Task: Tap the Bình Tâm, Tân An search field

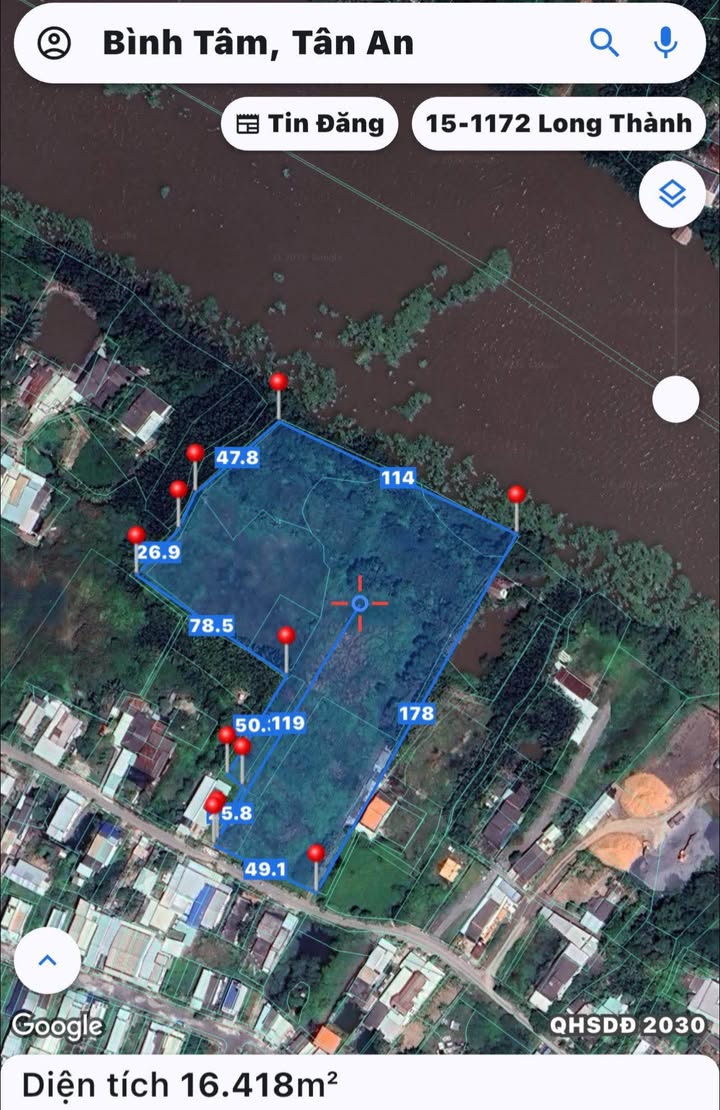Action: pyautogui.click(x=300, y=43)
